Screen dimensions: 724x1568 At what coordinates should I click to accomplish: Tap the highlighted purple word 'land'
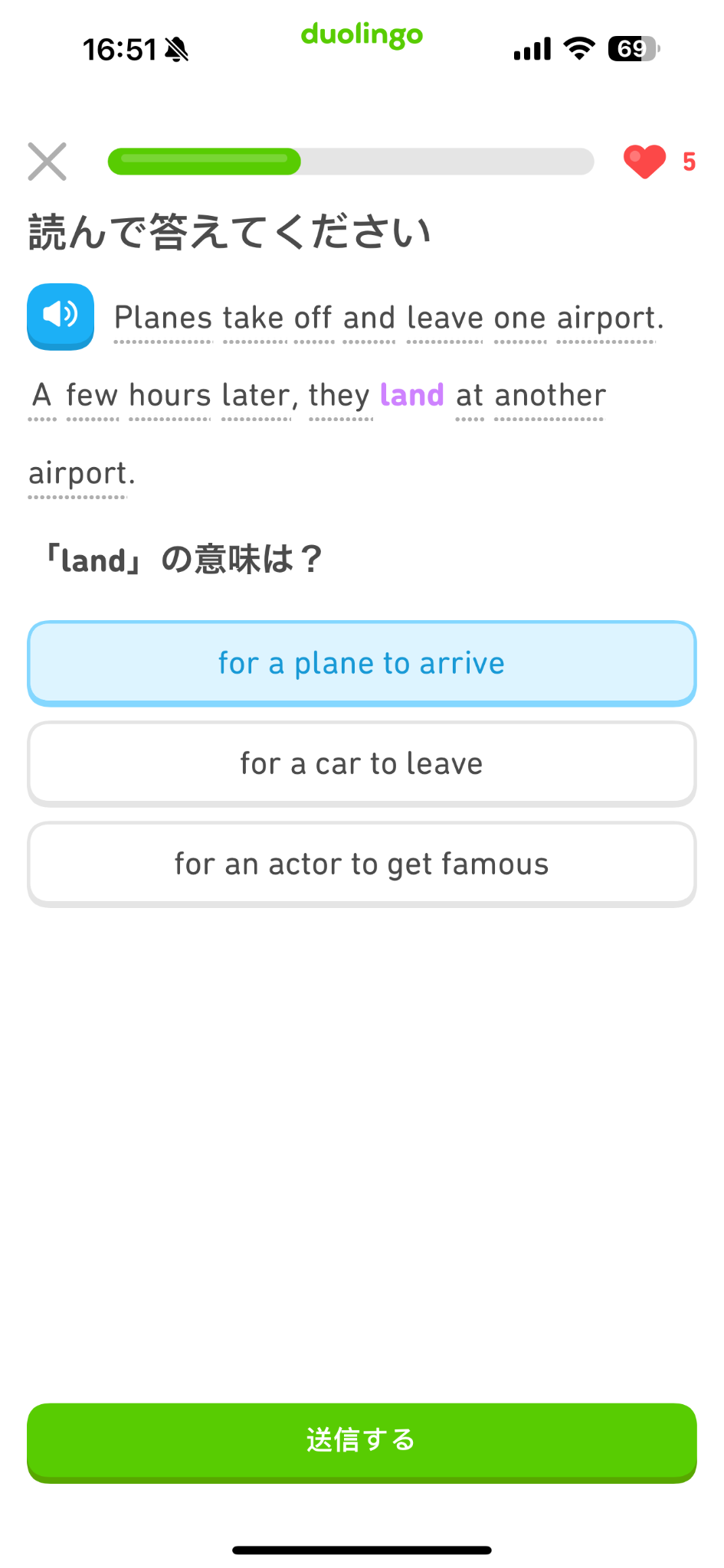pos(411,395)
